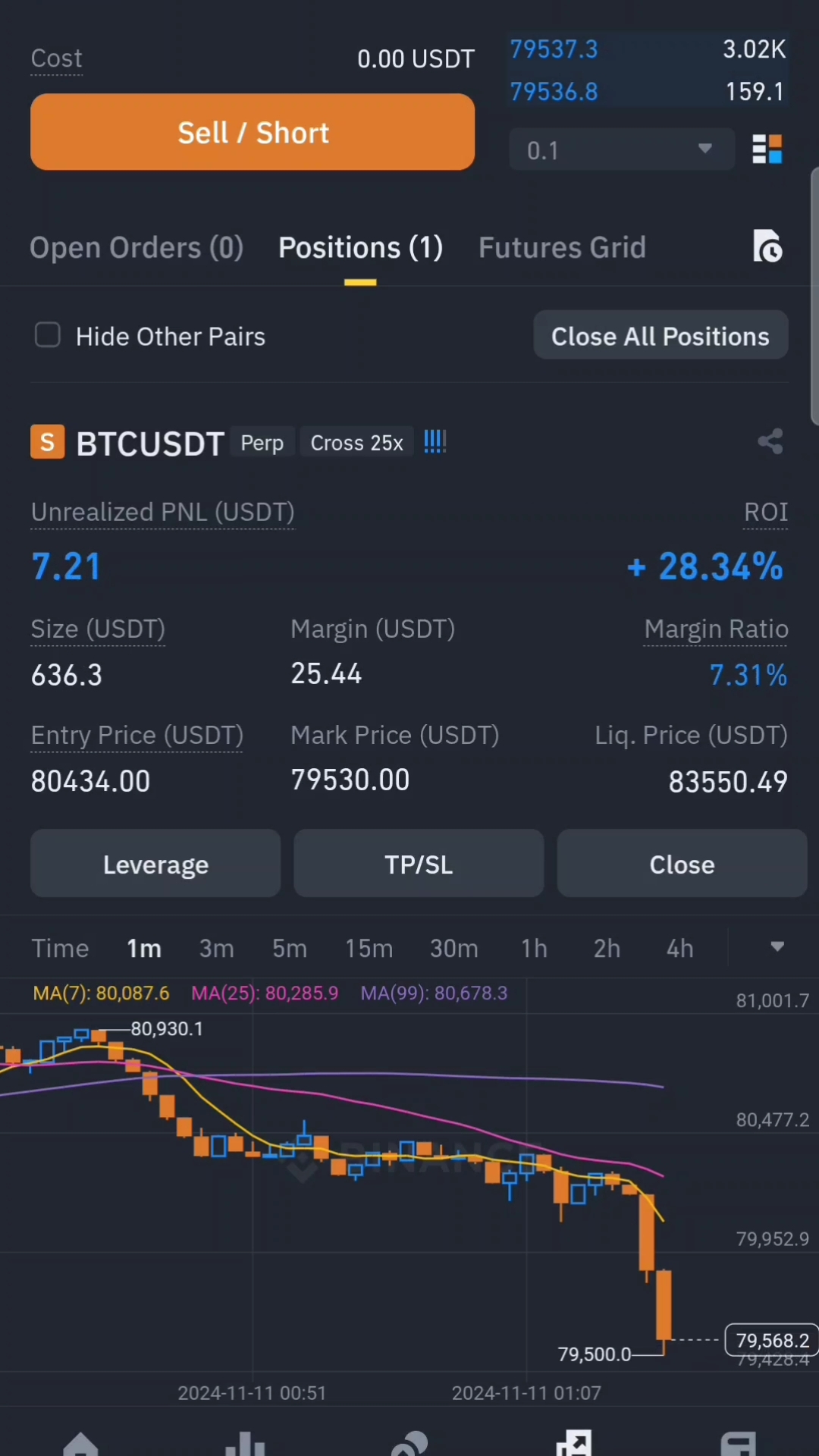Open the 0.1 order book precision dropdown

(622, 149)
